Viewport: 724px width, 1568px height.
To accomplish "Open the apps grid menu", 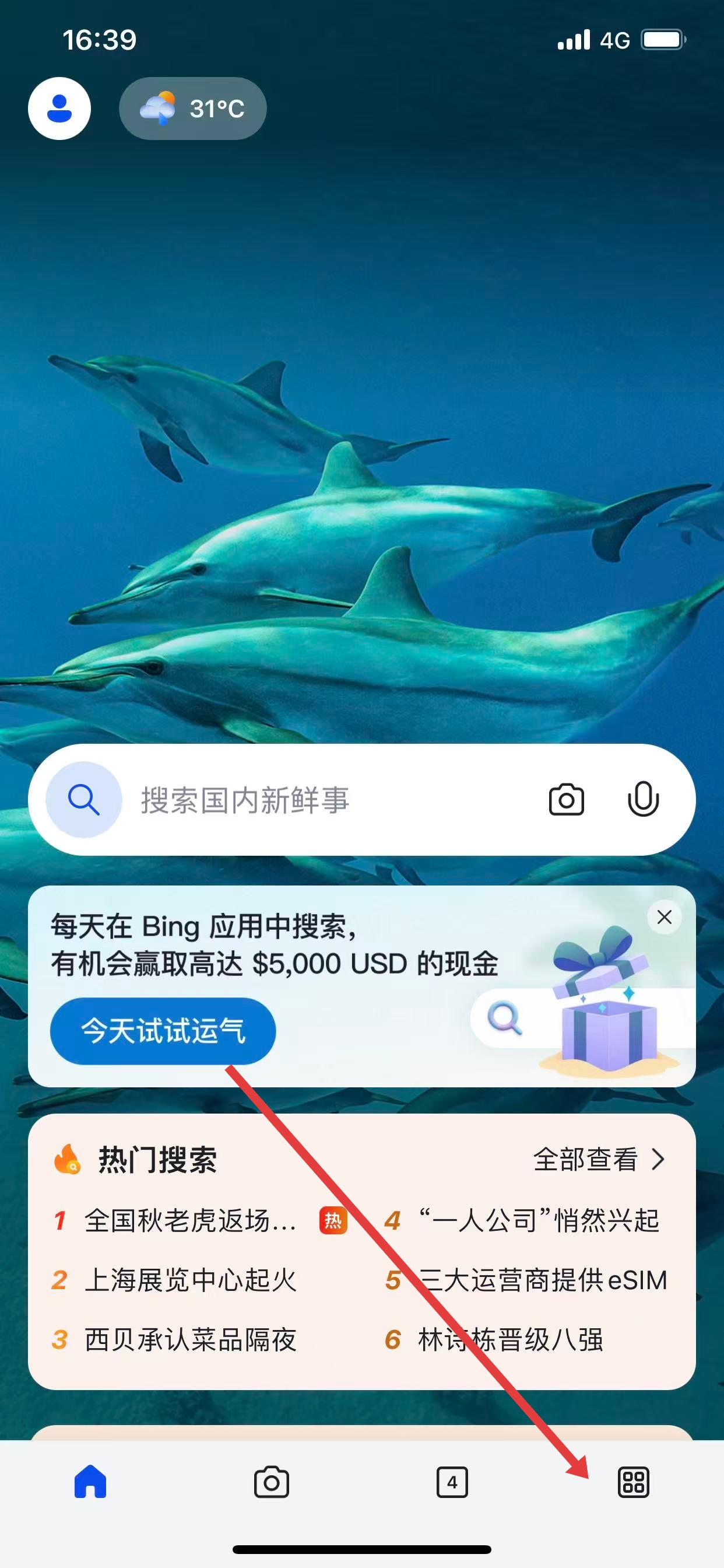I will 633,1482.
